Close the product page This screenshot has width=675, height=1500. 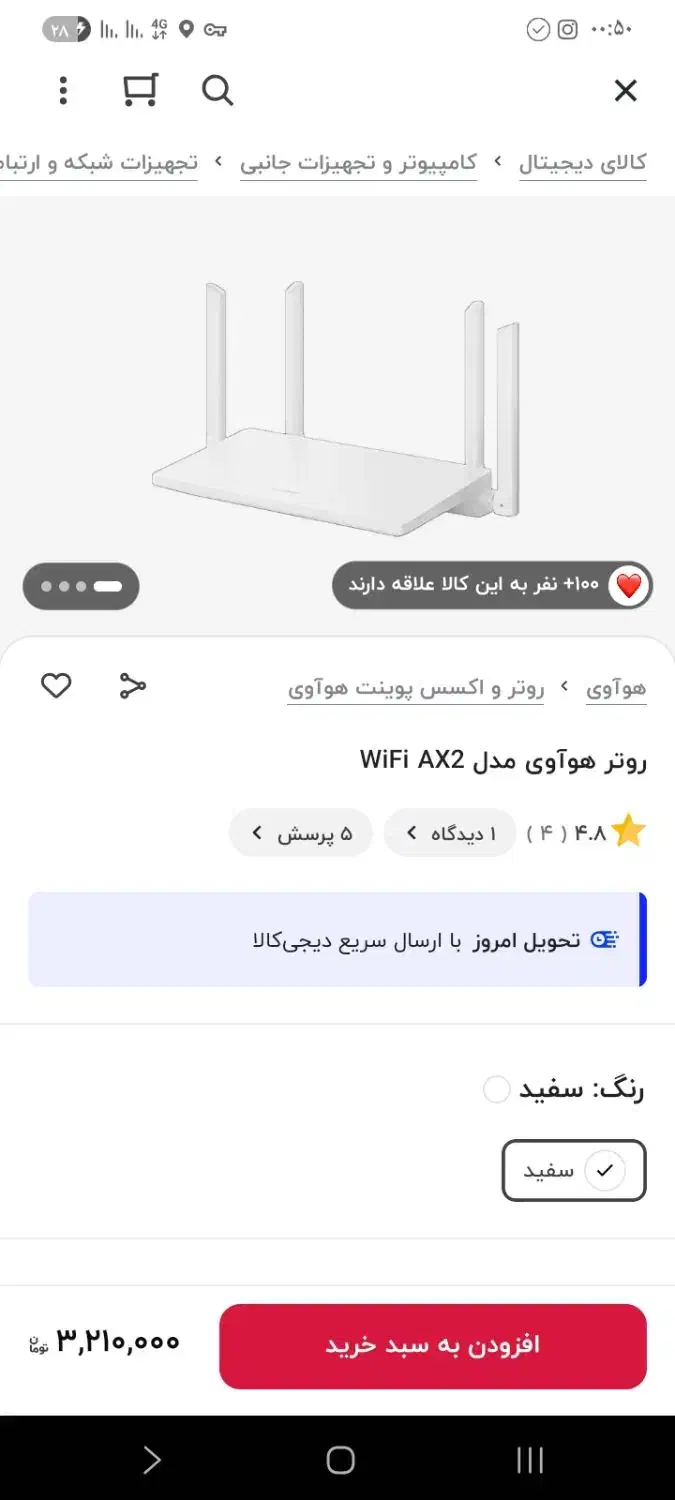(625, 91)
